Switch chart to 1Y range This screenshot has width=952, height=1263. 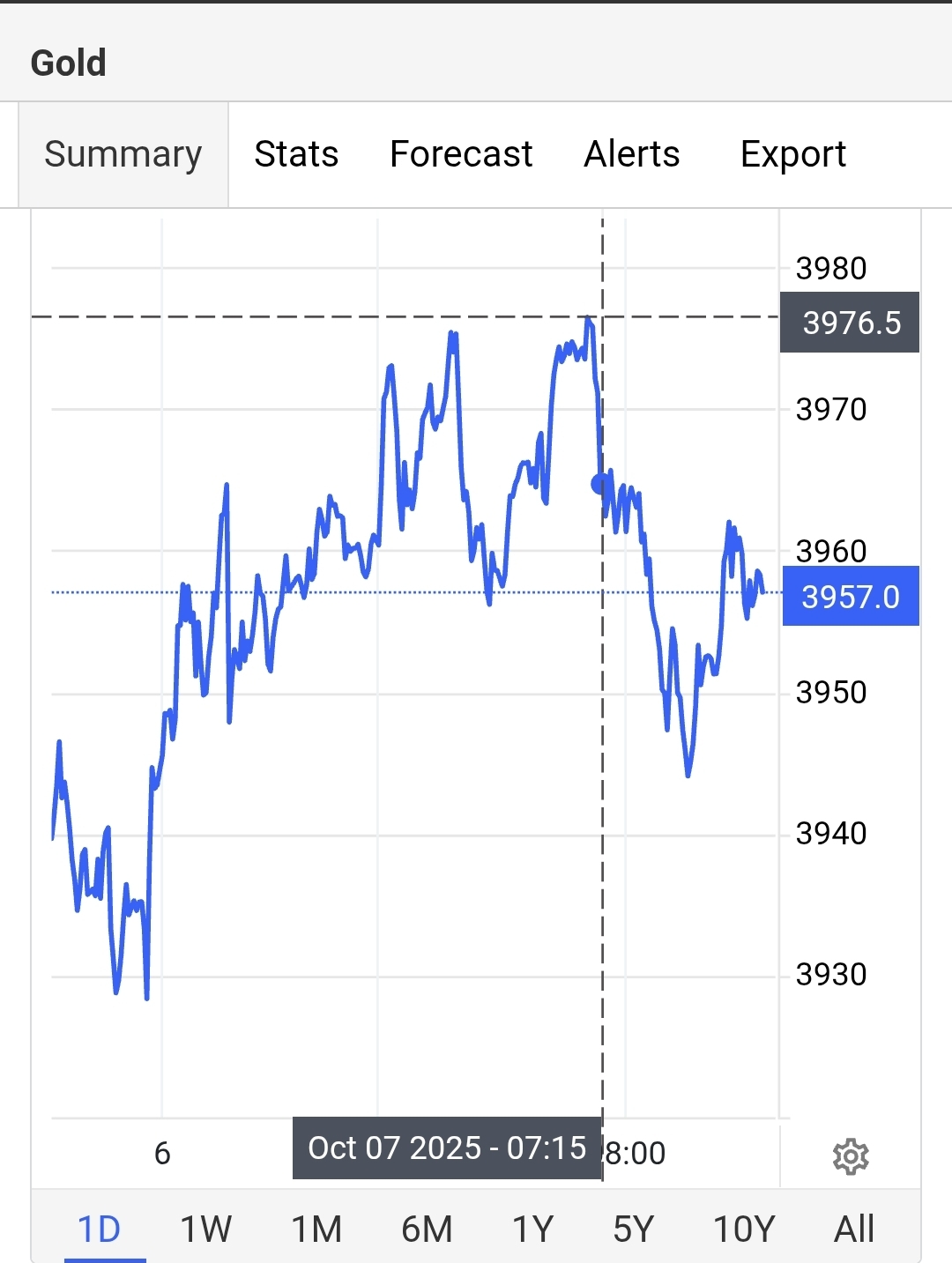coord(533,1228)
